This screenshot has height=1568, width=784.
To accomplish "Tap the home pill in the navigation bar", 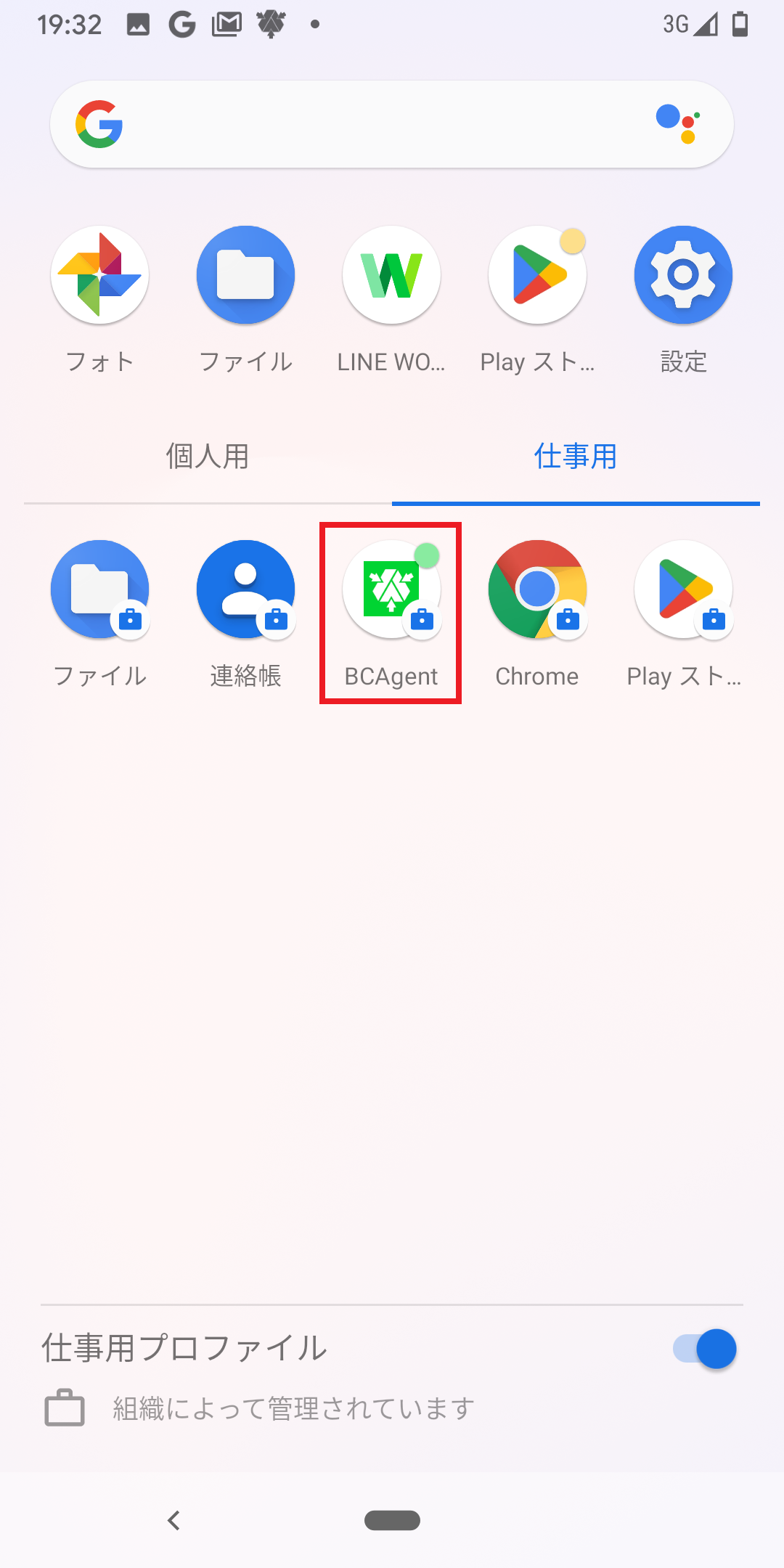I will pyautogui.click(x=392, y=1520).
